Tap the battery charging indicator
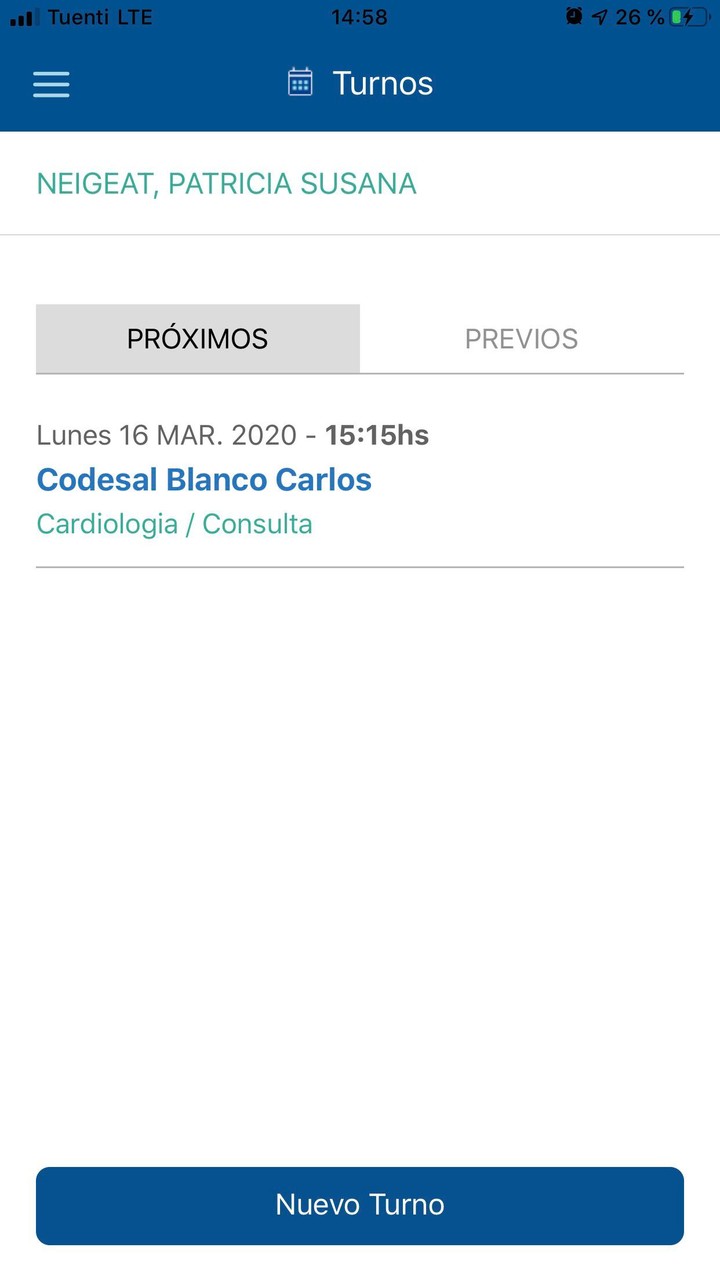 [688, 16]
